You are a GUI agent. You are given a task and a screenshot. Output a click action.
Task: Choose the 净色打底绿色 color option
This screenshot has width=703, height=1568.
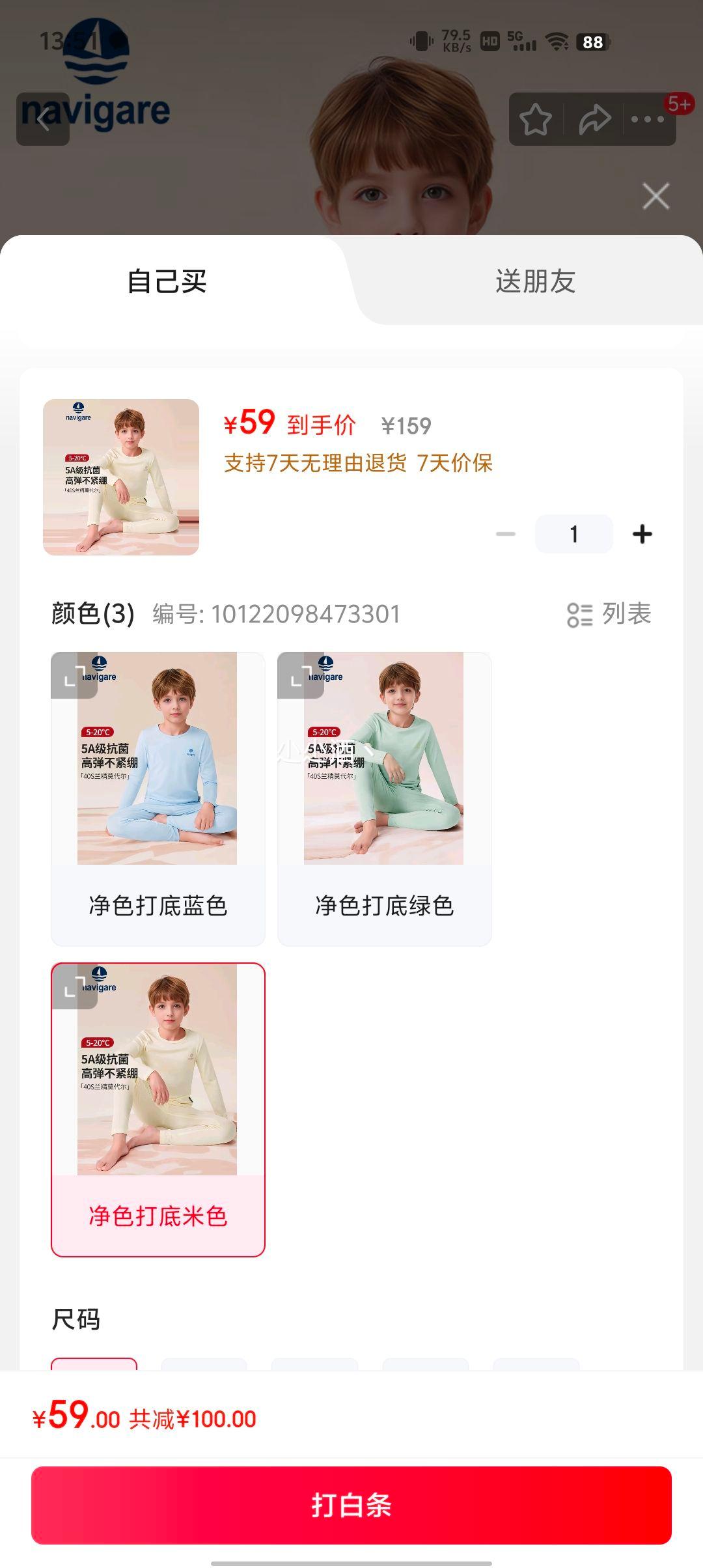point(384,904)
